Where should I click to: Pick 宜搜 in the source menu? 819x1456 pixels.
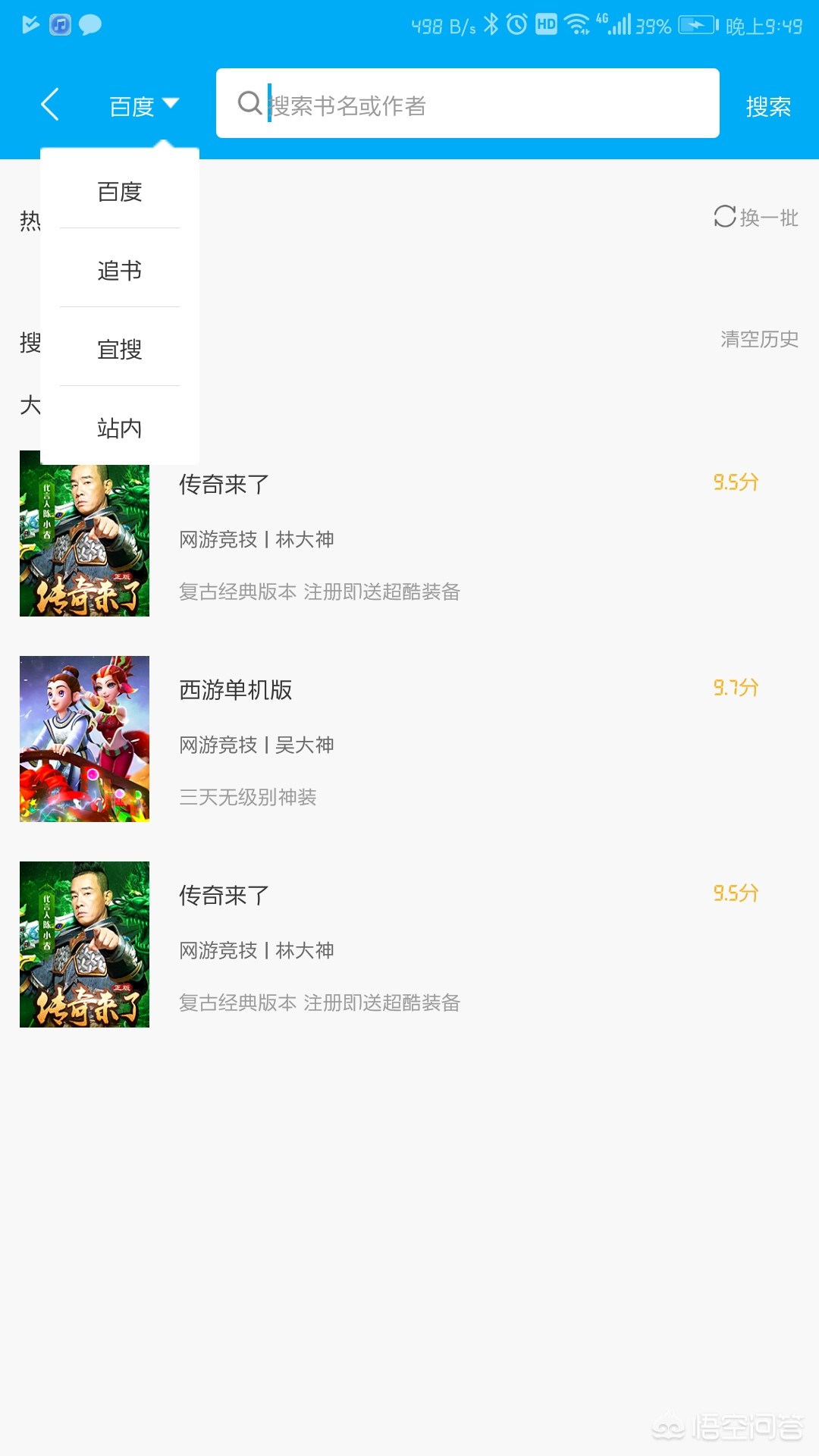120,350
